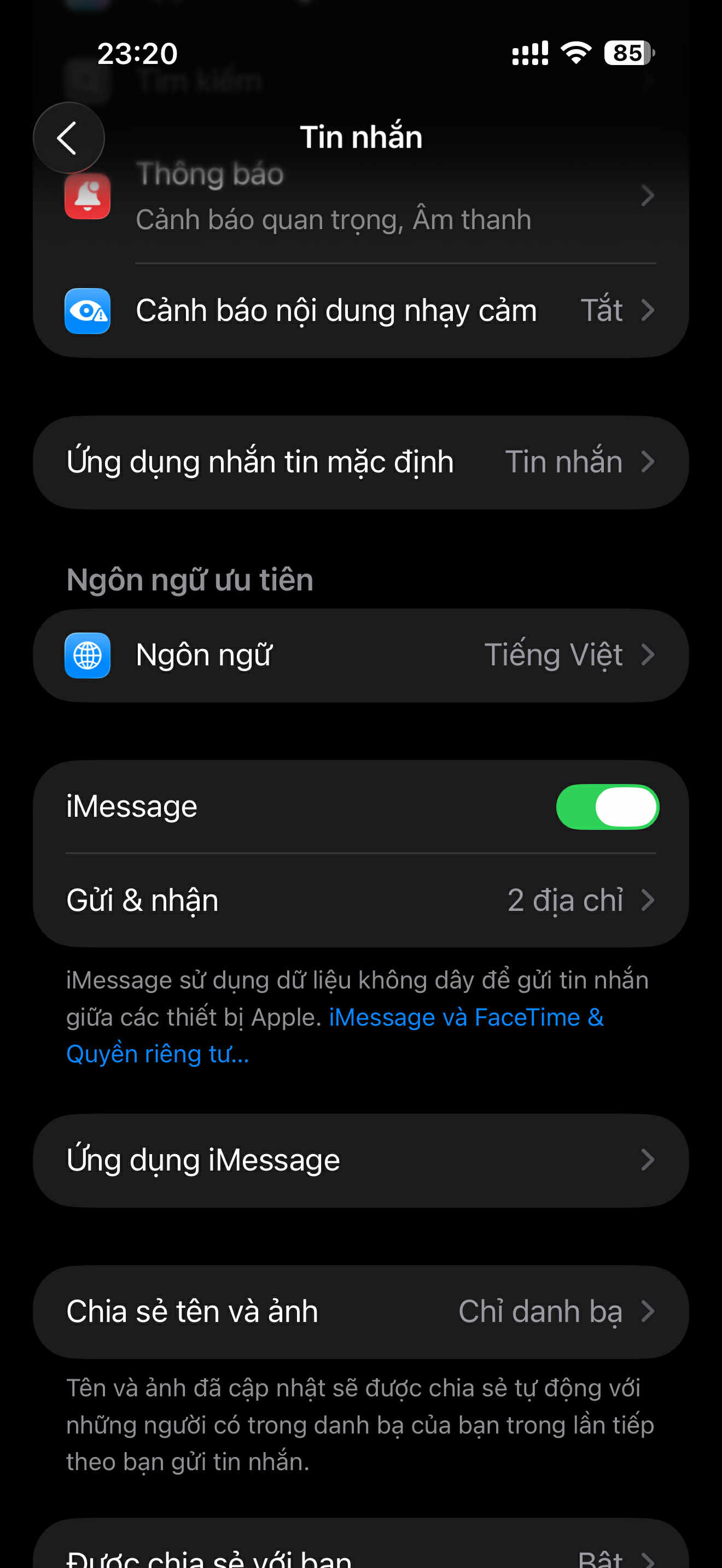Go back from Tin nhắn settings
The width and height of the screenshot is (722, 1568).
(x=68, y=138)
